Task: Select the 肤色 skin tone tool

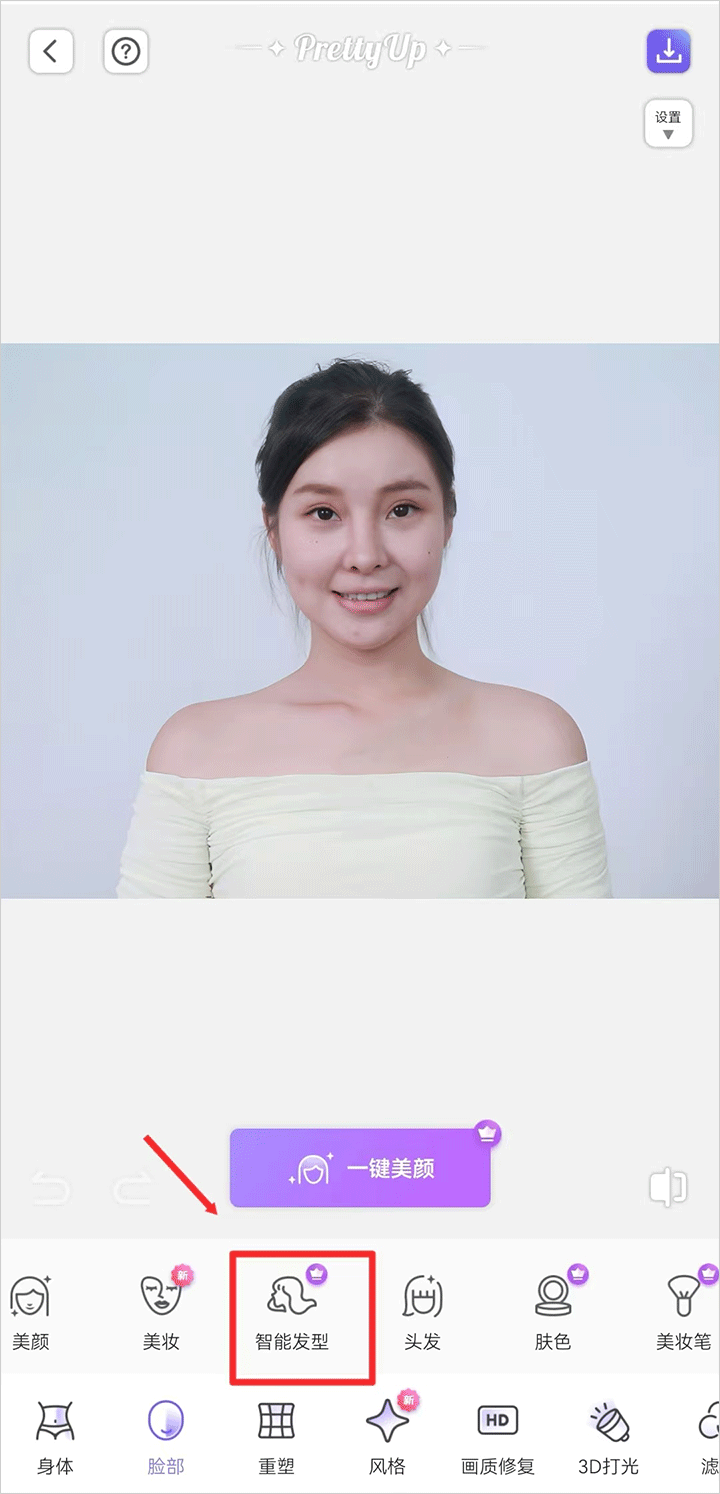Action: [552, 1312]
